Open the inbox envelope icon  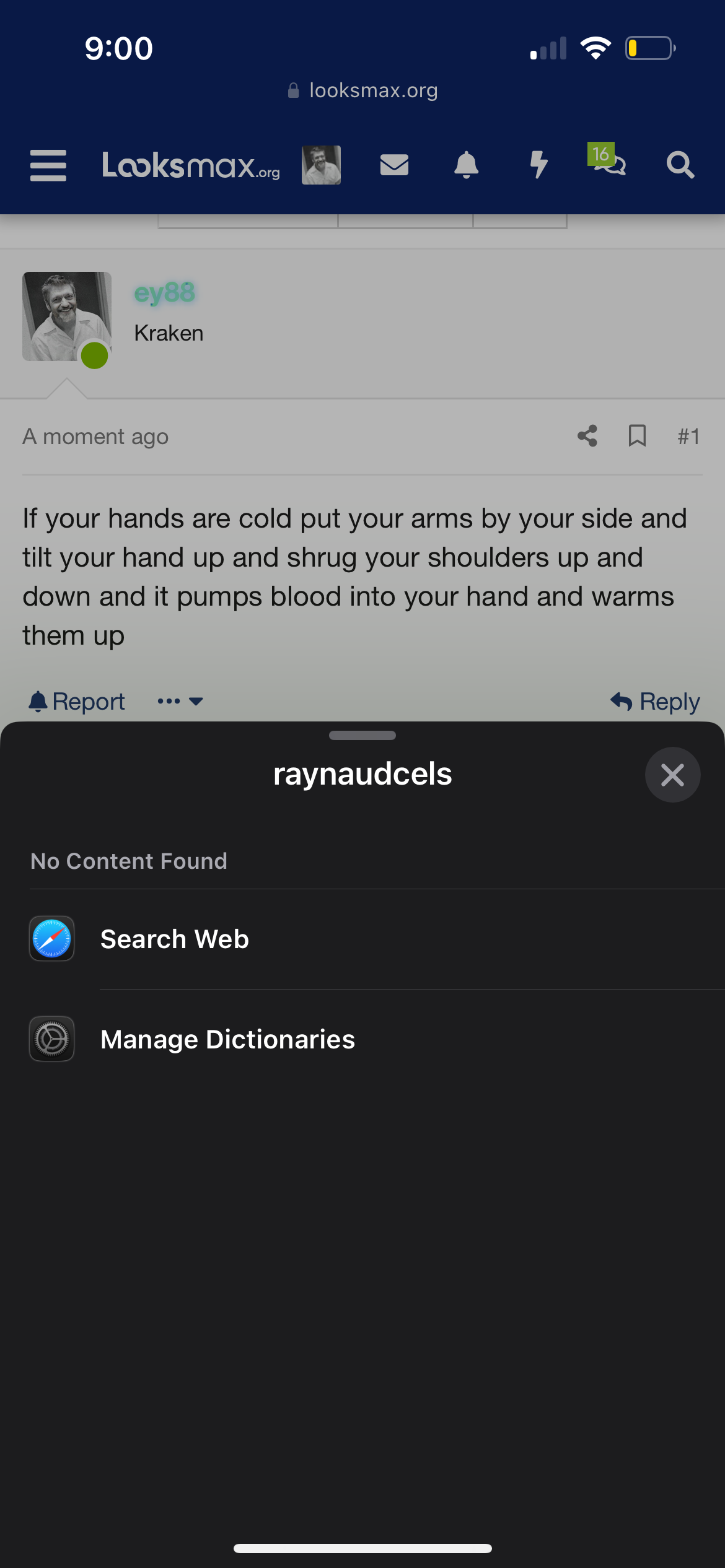click(x=394, y=165)
